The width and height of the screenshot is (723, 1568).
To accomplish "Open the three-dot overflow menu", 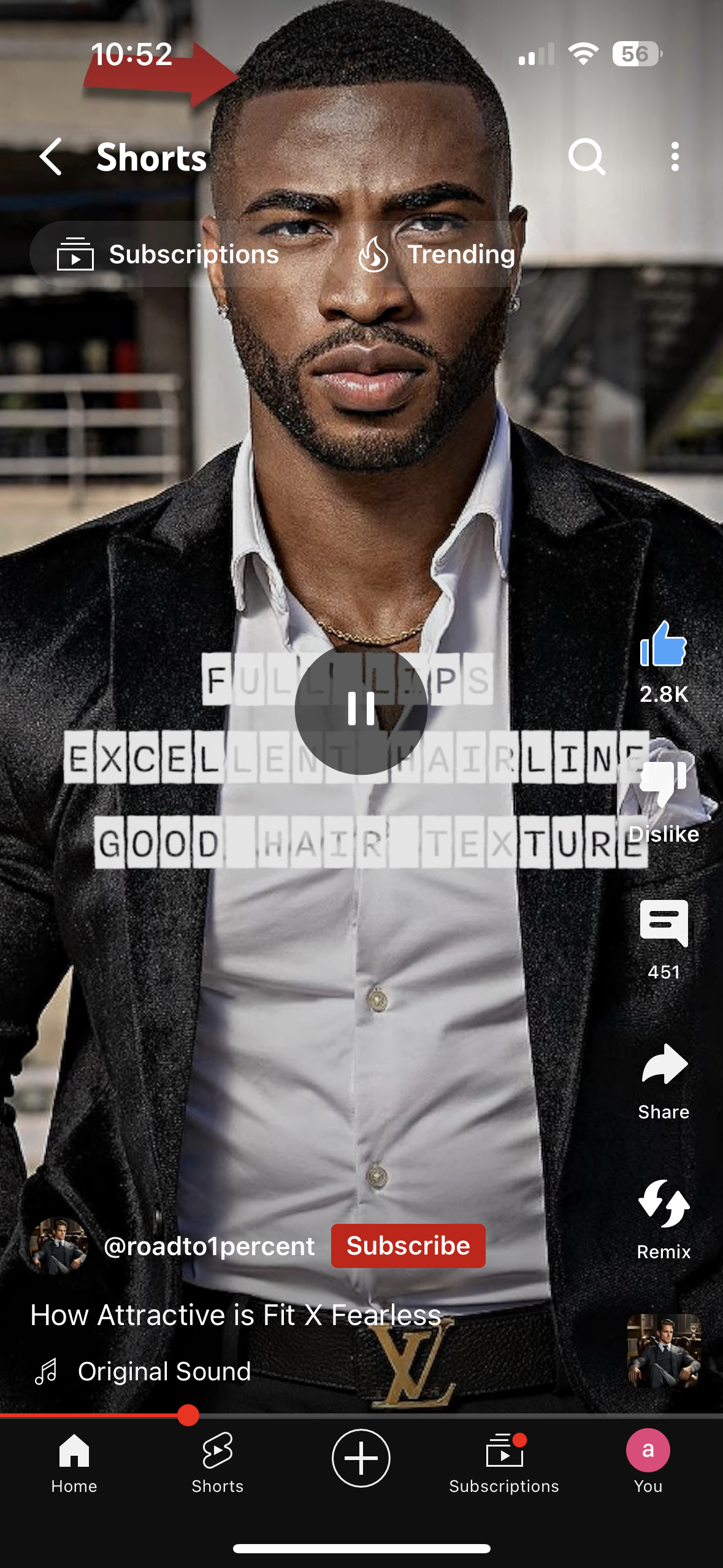I will [x=675, y=156].
